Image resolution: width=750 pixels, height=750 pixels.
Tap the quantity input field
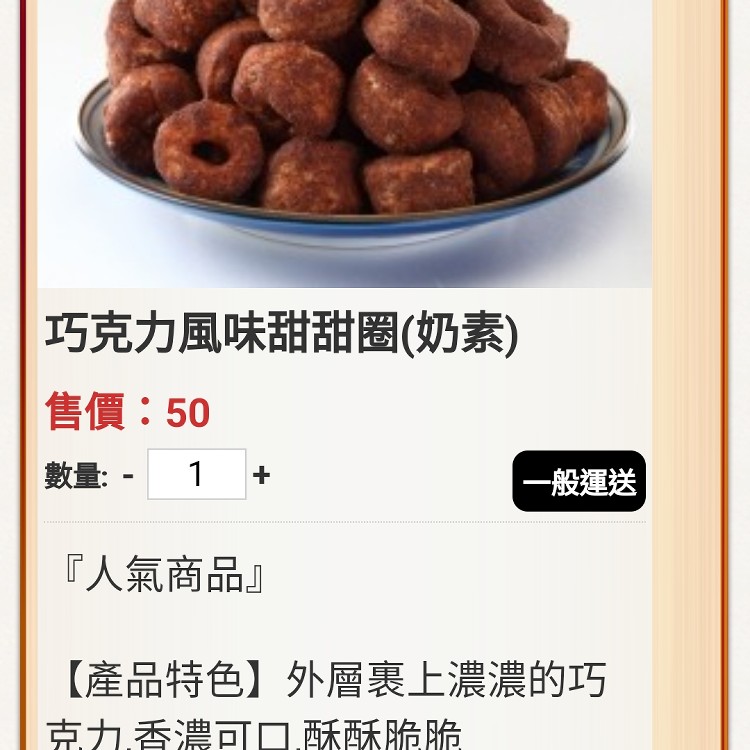point(196,475)
